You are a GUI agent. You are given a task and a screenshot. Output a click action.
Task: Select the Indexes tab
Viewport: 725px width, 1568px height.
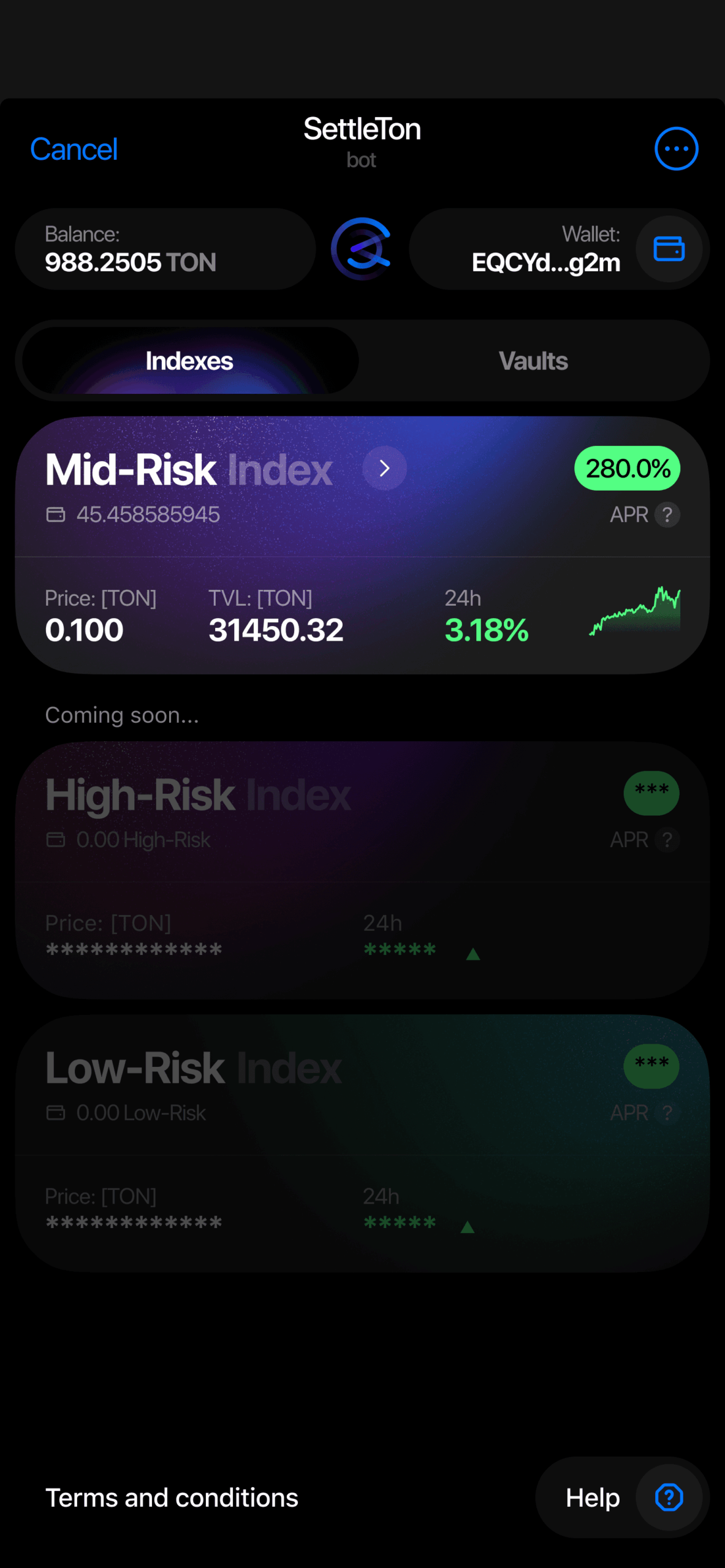[189, 361]
